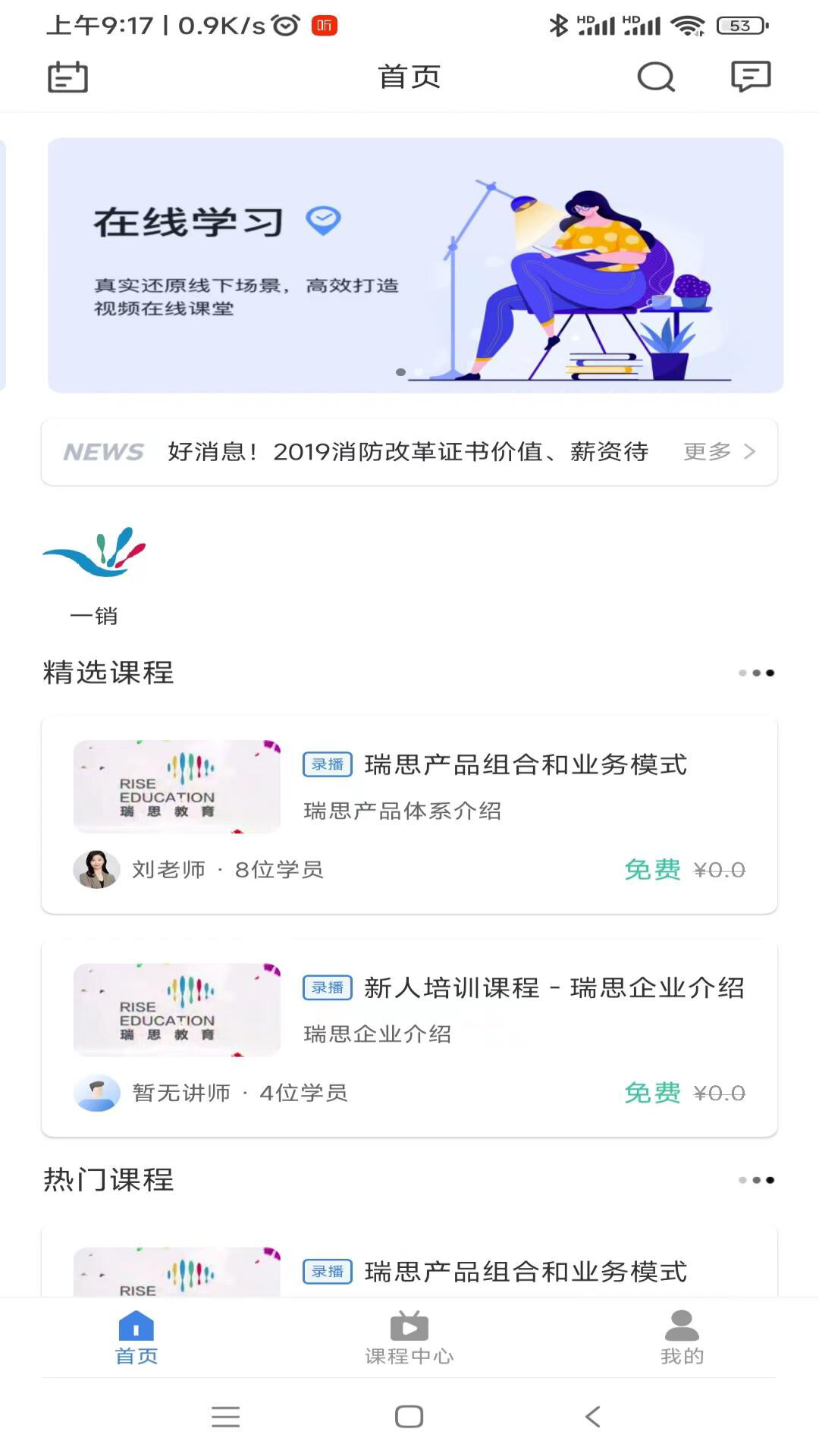Click the 免费 price label on 新人培训课程
This screenshot has height=1456, width=819.
click(654, 1093)
